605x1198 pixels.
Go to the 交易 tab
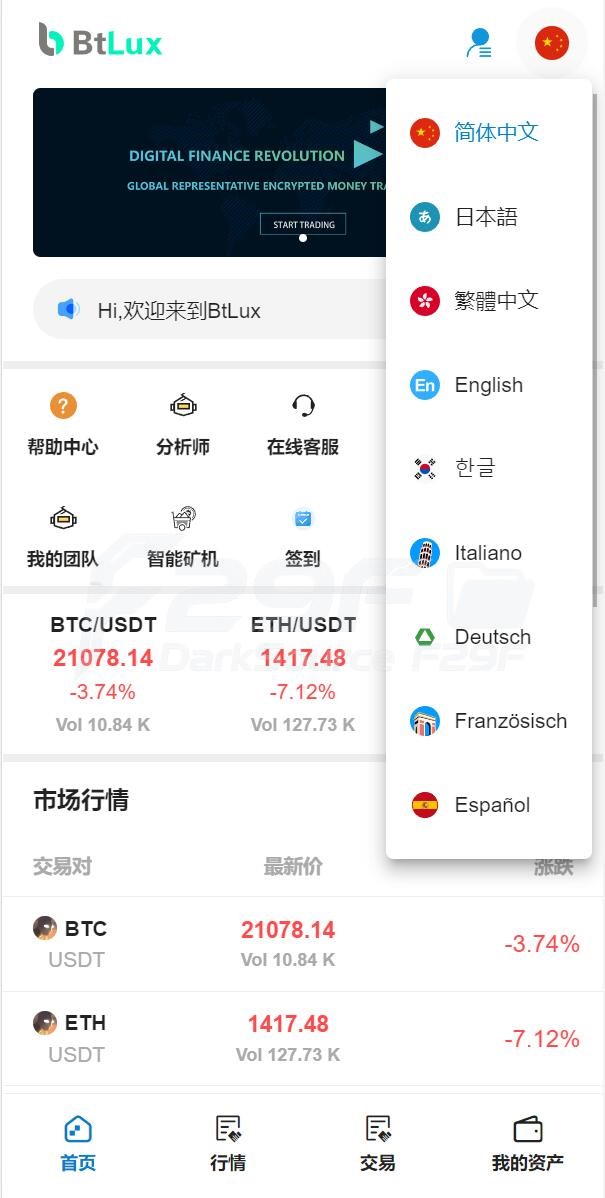[x=378, y=1143]
